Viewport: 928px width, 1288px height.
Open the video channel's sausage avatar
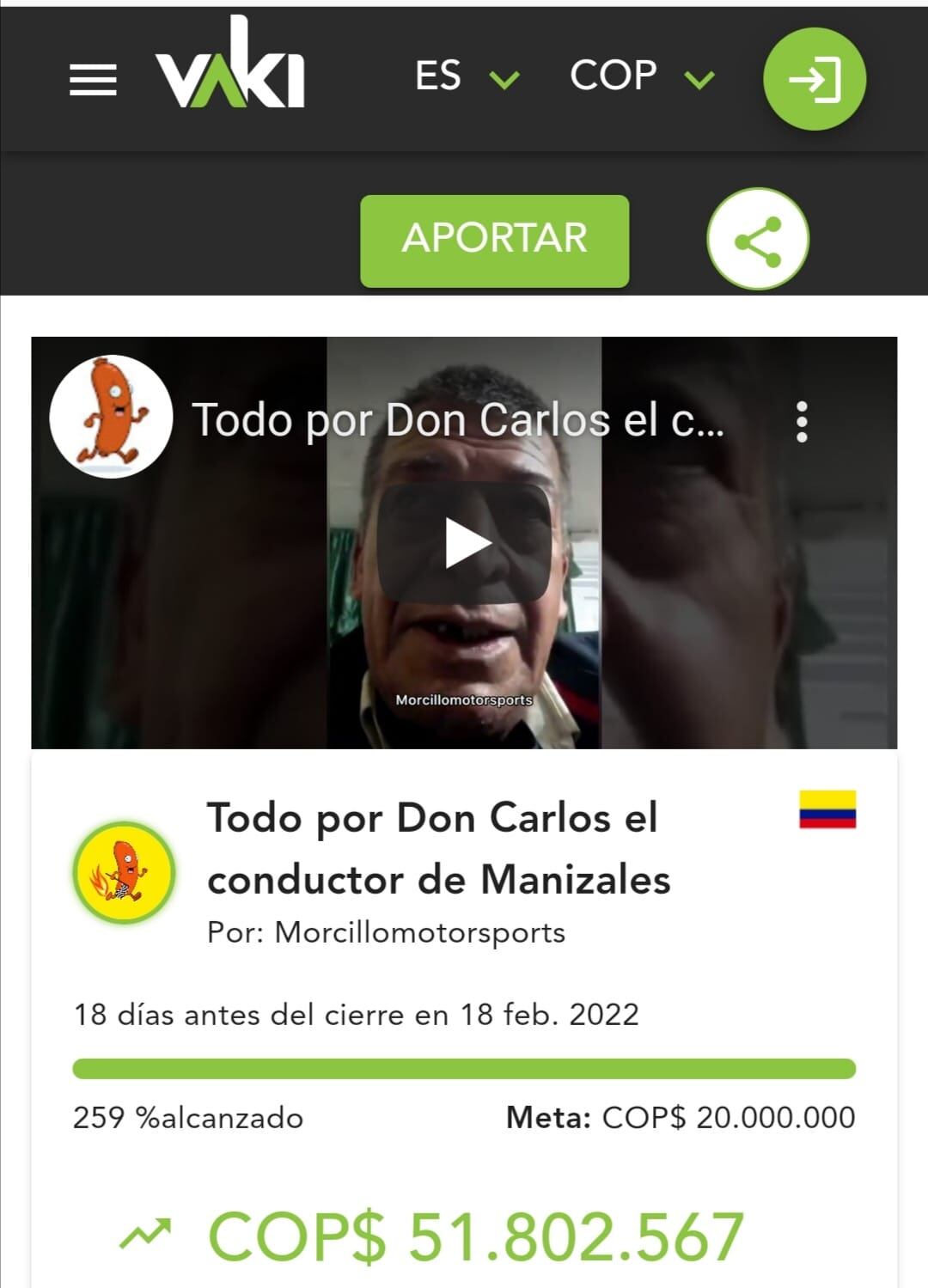111,416
